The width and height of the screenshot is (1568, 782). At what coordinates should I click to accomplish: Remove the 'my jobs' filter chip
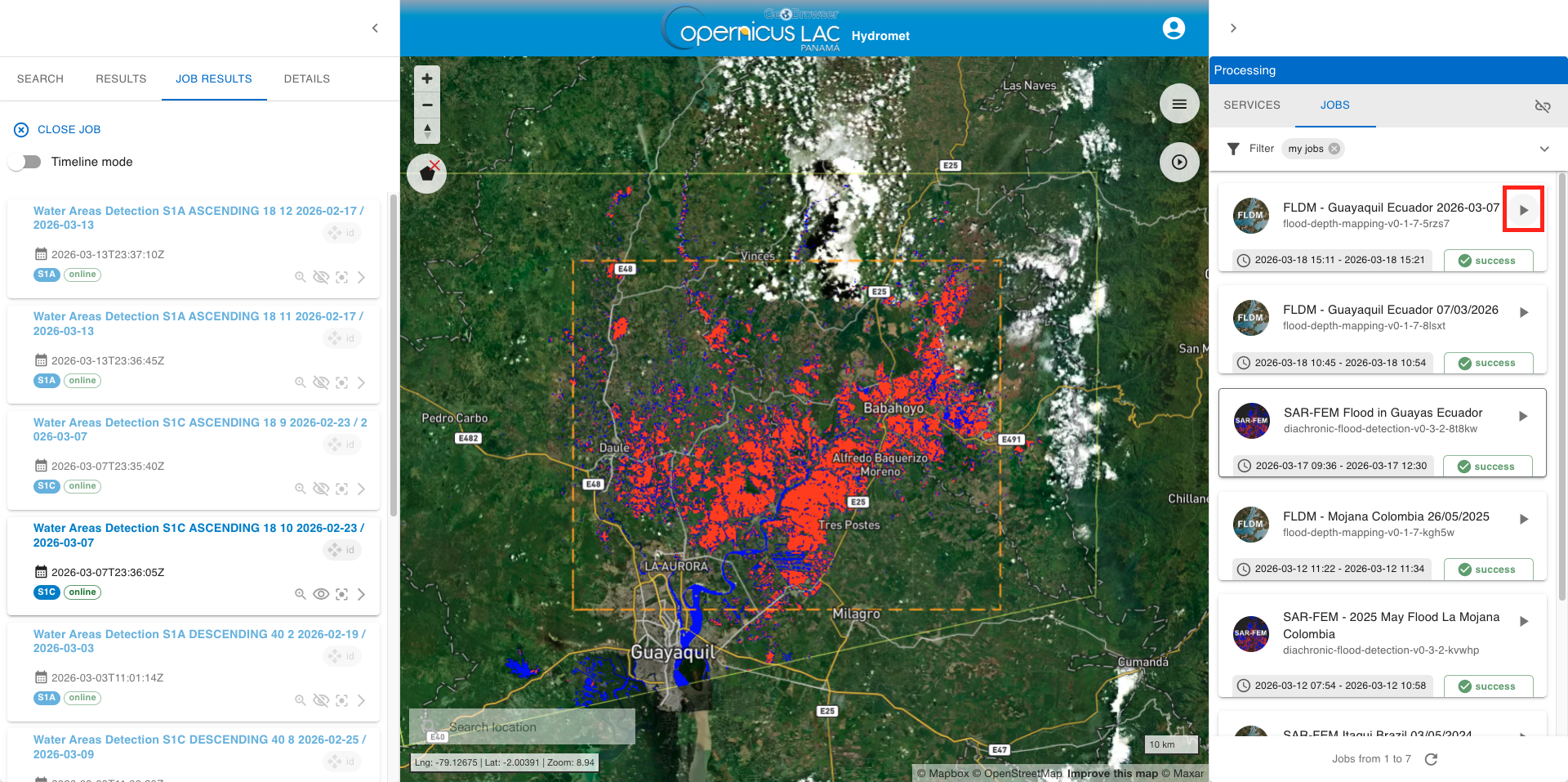[1334, 149]
